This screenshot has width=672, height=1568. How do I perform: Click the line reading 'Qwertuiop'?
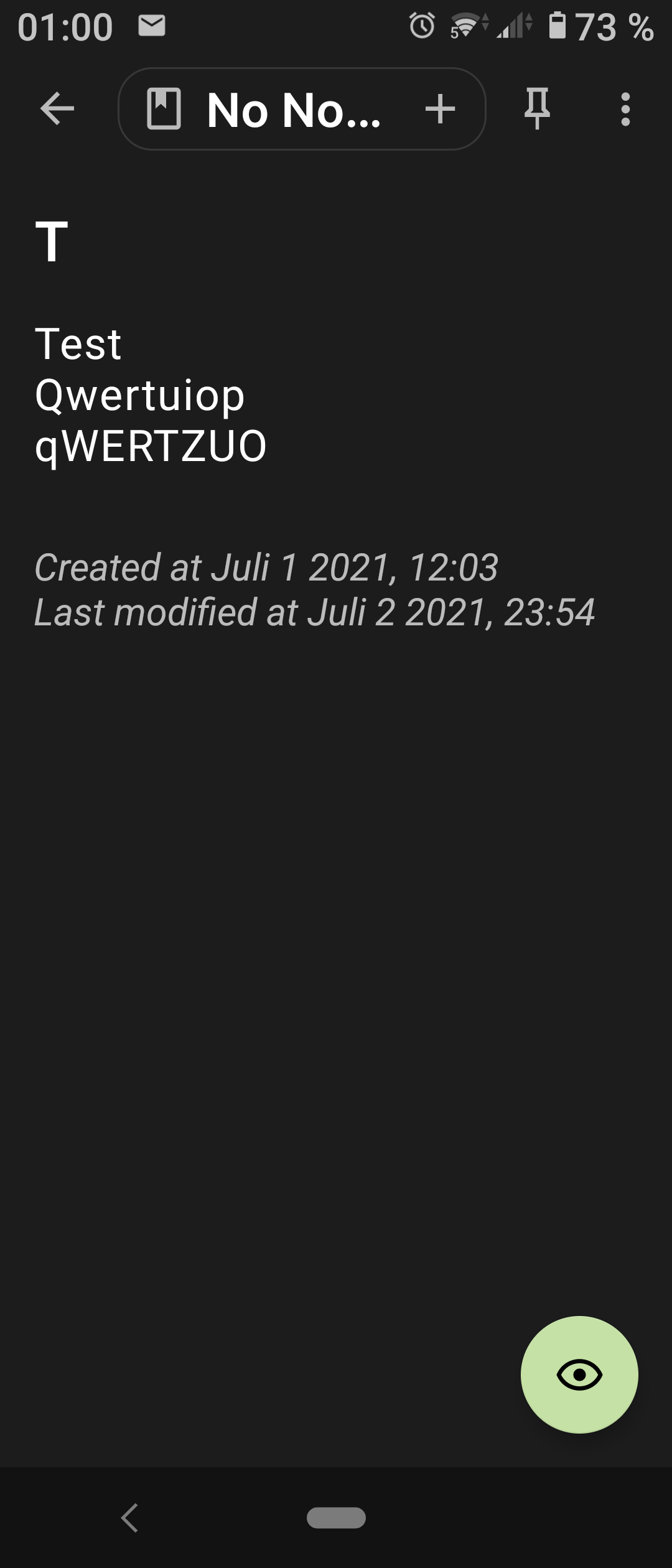click(x=140, y=396)
